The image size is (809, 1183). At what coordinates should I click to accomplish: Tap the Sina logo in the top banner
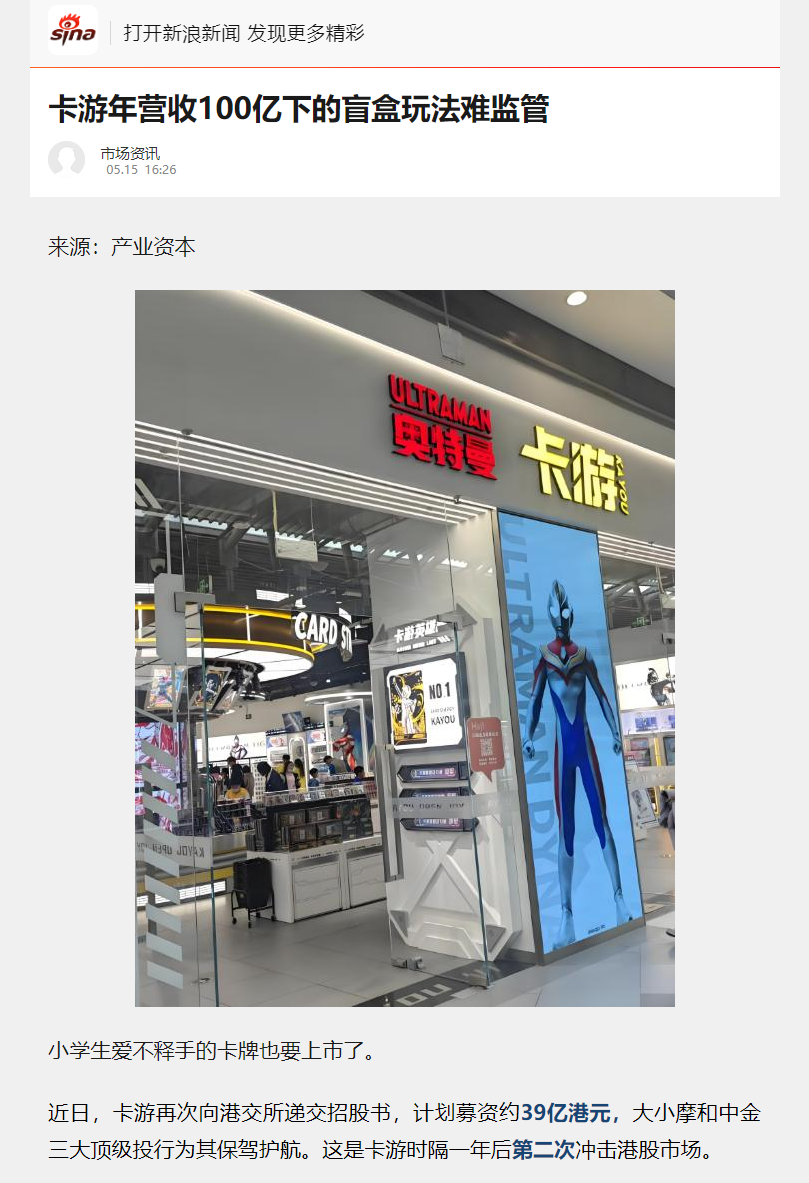[73, 31]
